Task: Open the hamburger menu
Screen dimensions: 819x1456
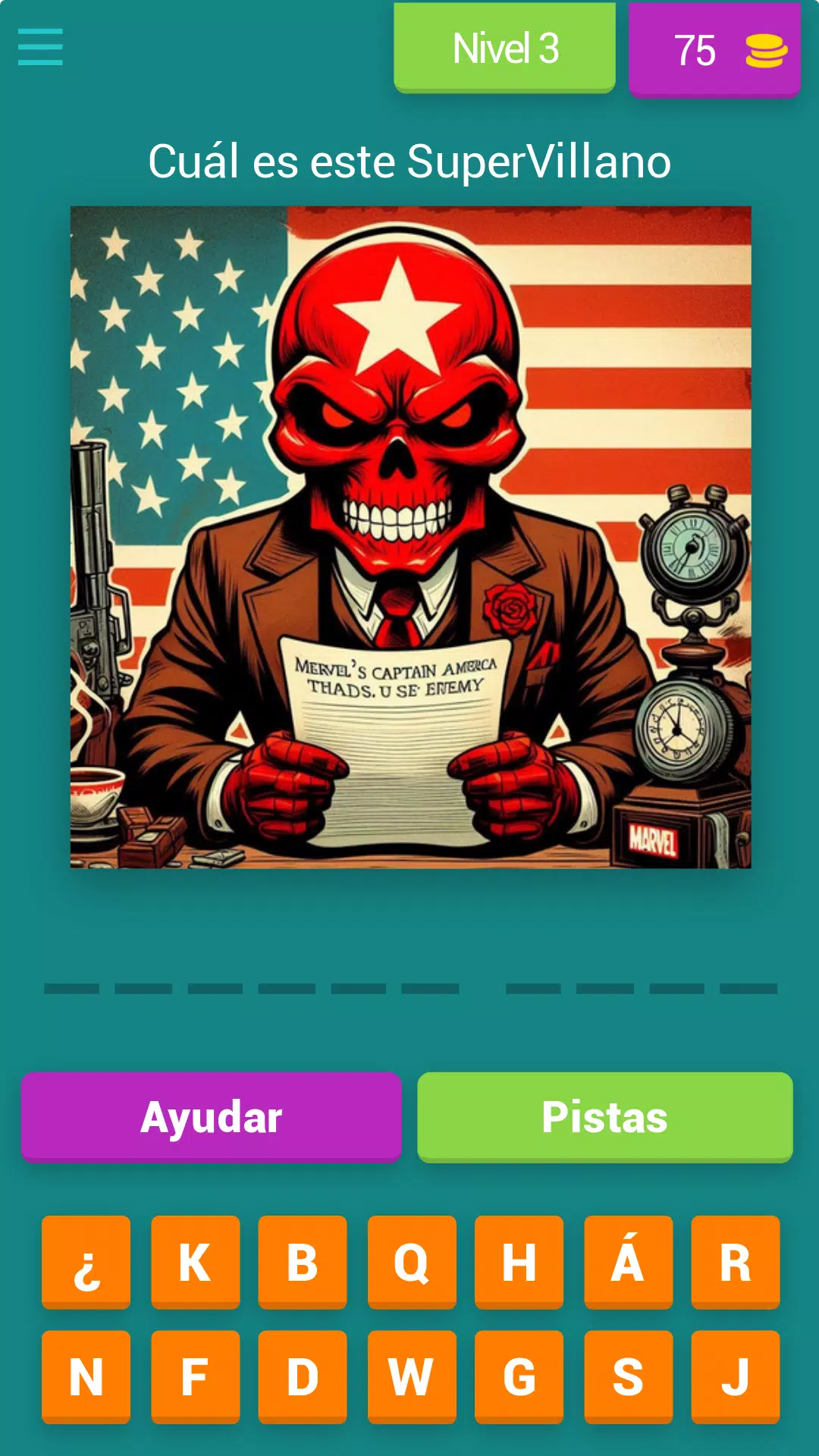Action: click(x=40, y=47)
